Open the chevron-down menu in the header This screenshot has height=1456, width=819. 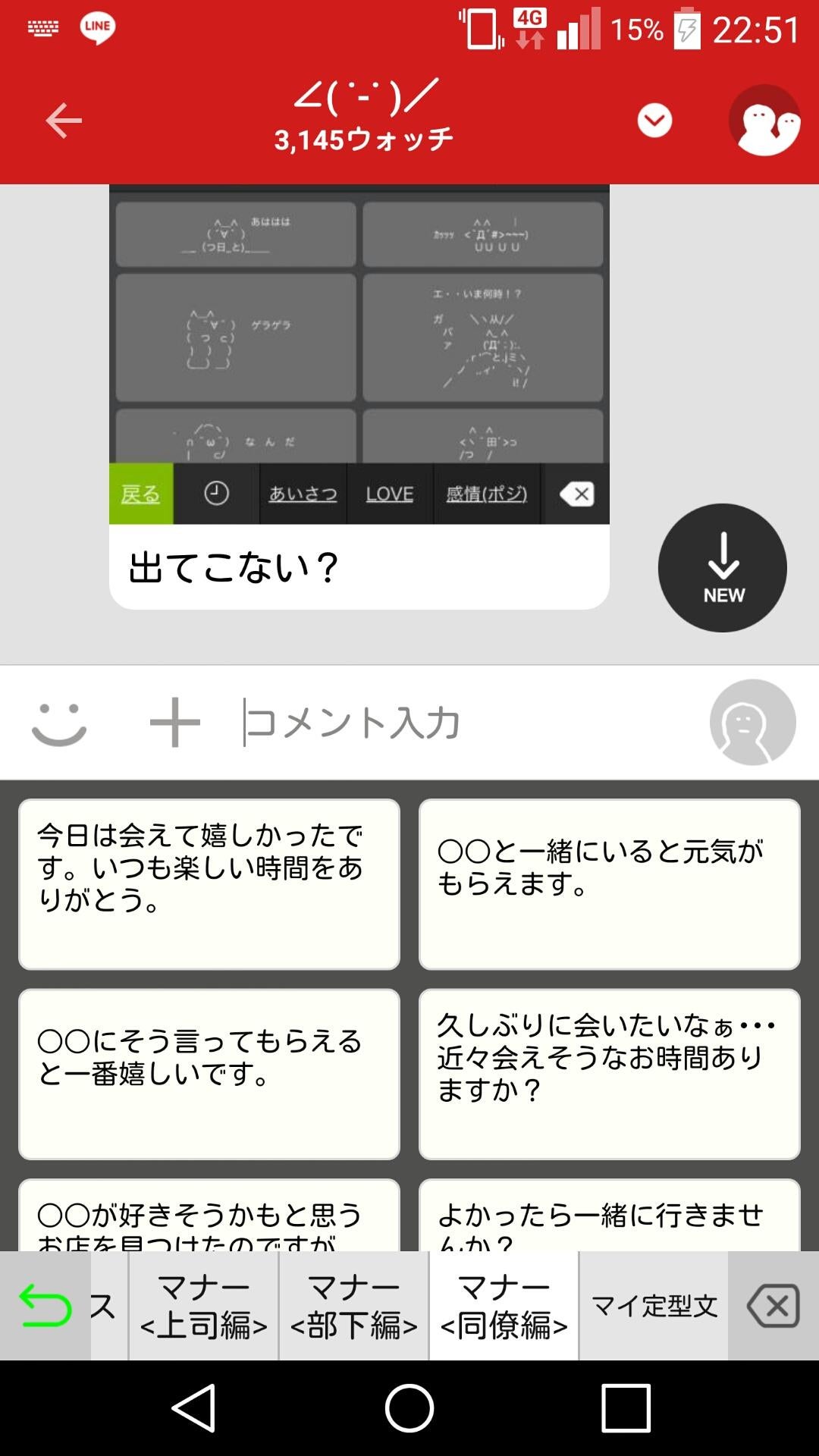point(654,120)
